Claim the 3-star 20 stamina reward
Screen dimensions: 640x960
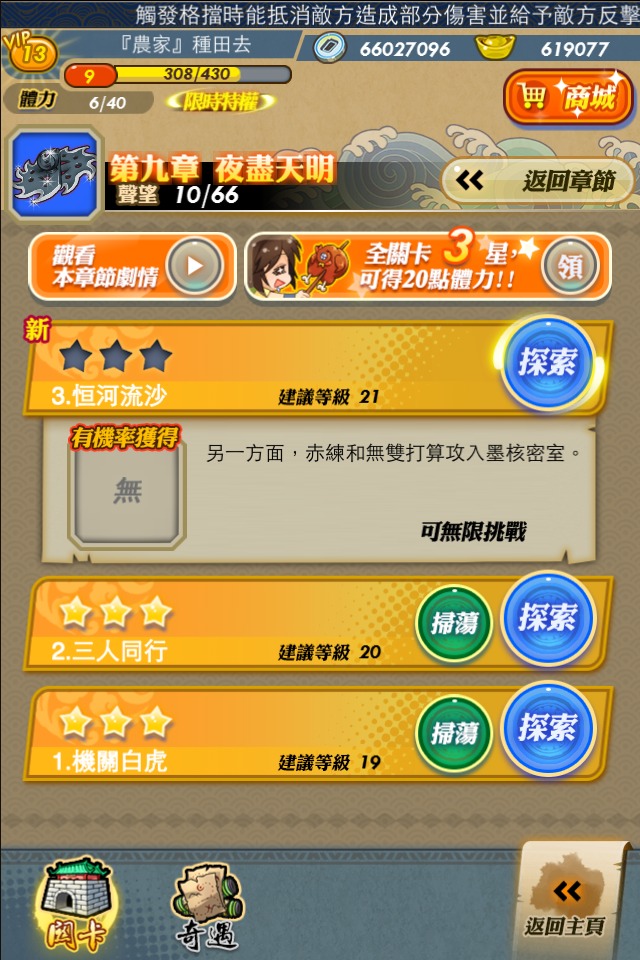pos(570,266)
